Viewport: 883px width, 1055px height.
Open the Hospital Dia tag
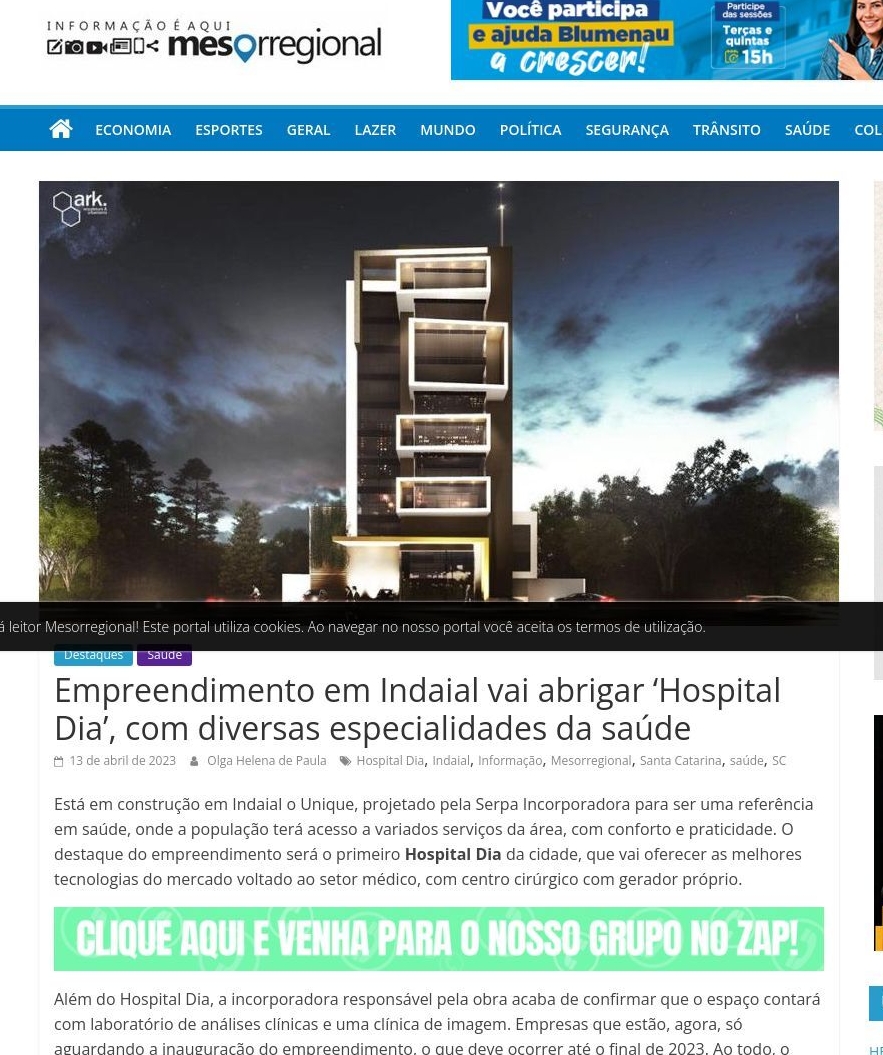click(389, 761)
